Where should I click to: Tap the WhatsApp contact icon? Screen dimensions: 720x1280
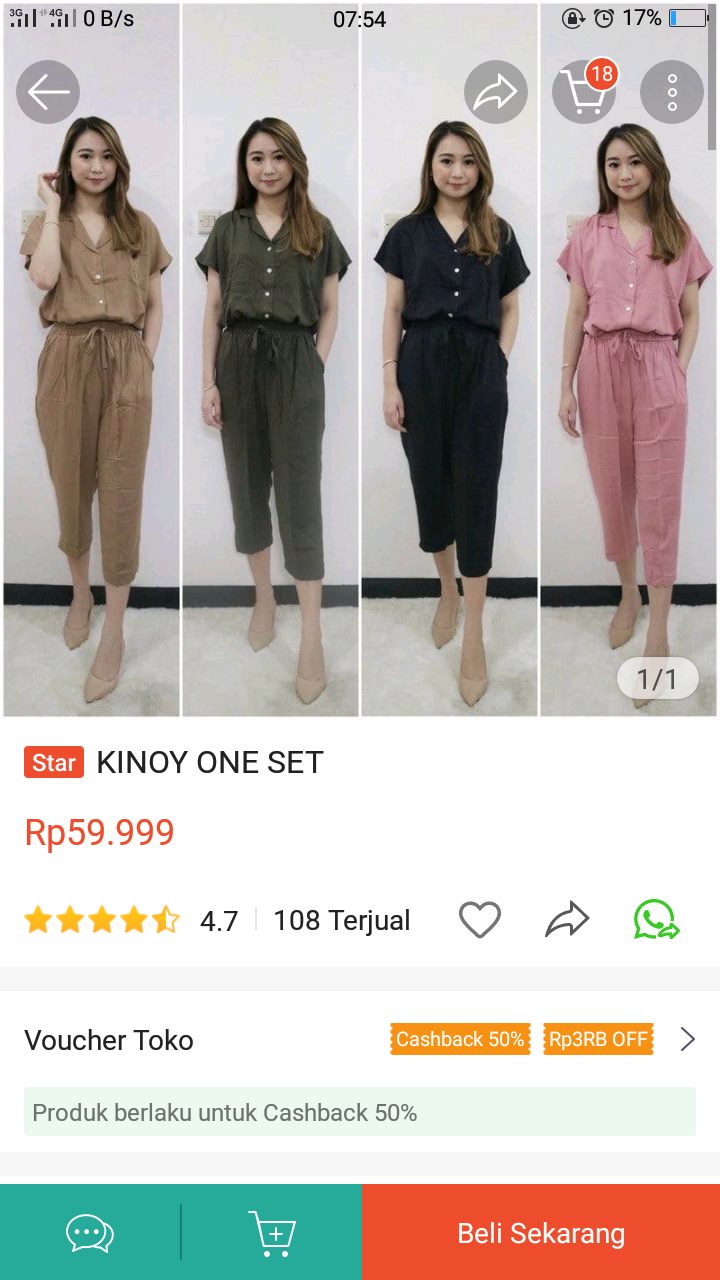(657, 919)
